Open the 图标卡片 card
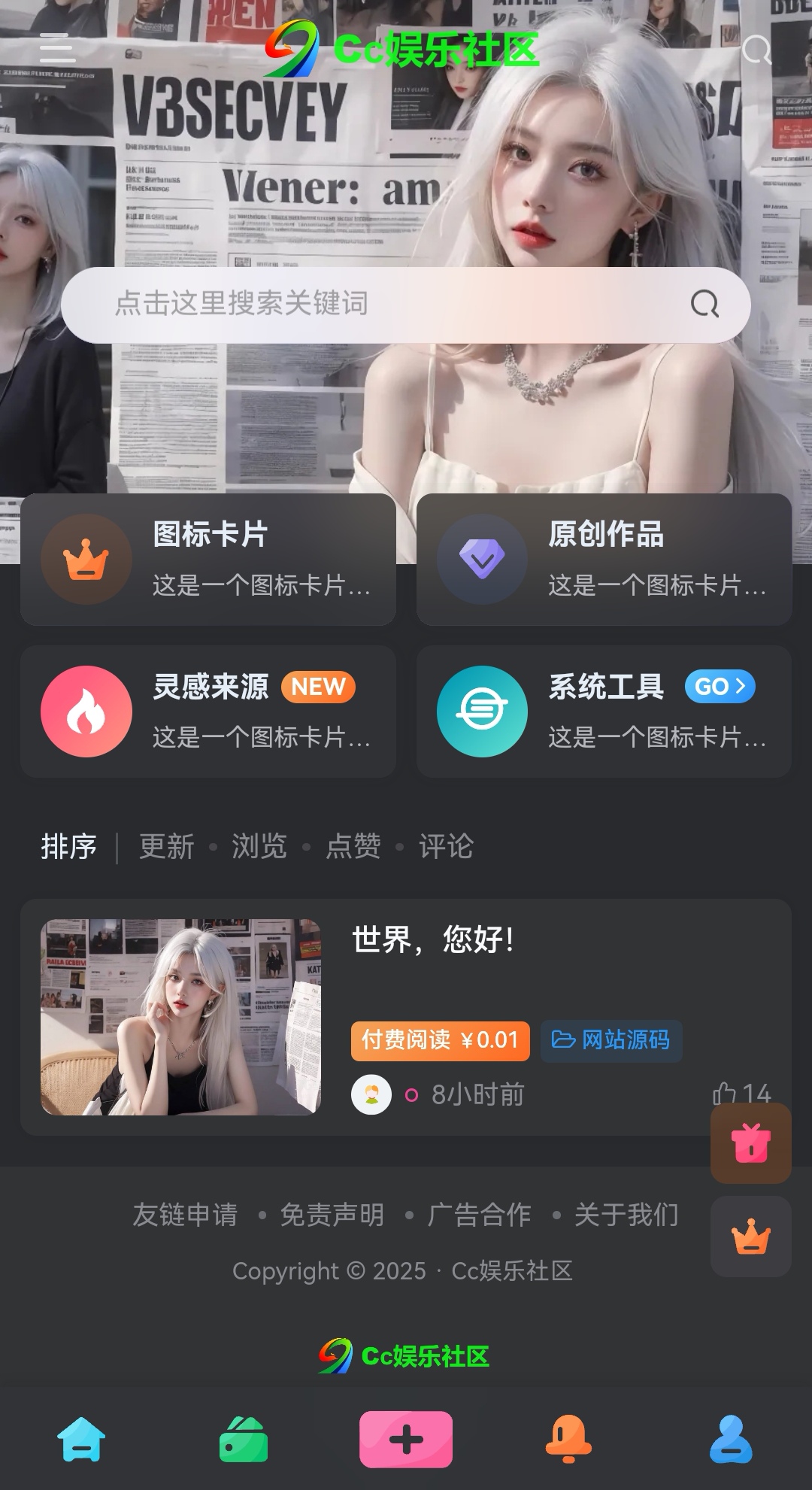812x1490 pixels. pyautogui.click(x=208, y=560)
